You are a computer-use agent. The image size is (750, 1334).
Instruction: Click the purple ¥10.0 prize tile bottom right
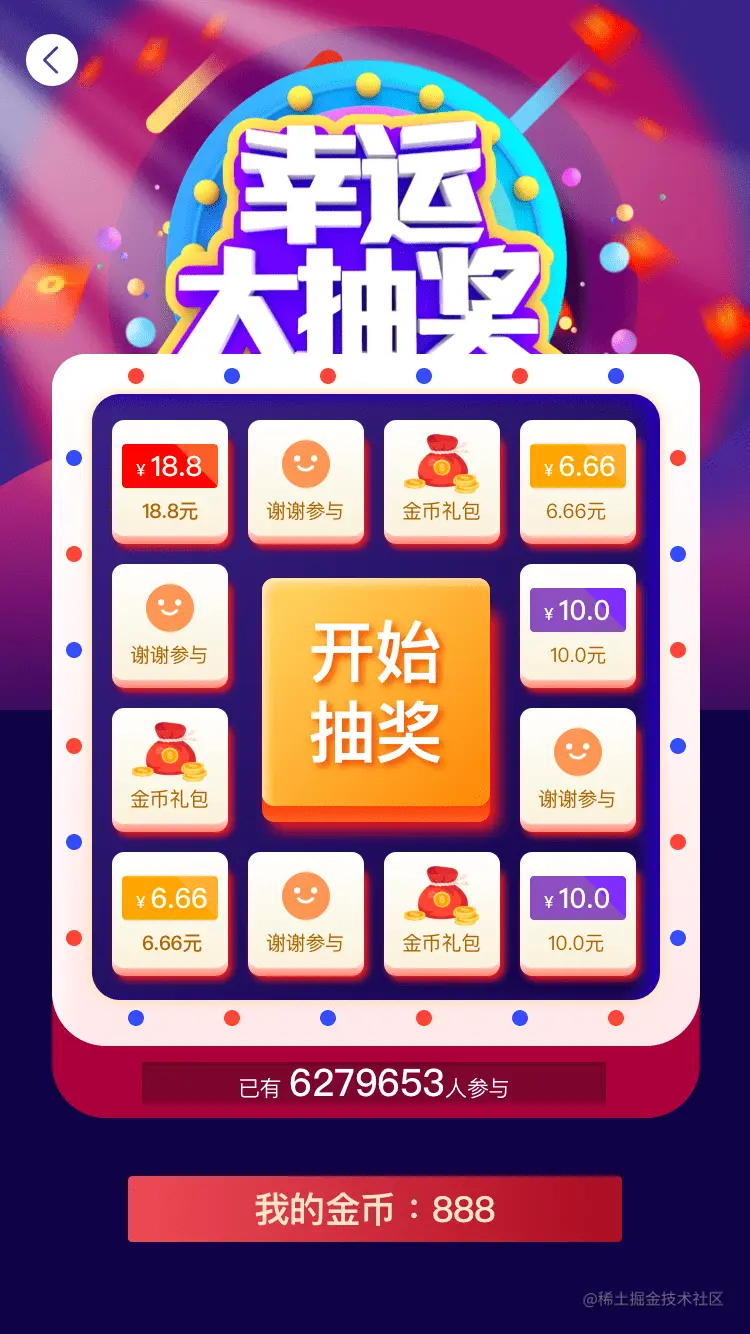tap(578, 913)
